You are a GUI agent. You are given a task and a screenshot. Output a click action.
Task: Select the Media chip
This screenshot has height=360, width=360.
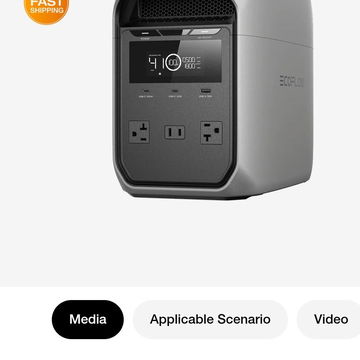(x=88, y=319)
